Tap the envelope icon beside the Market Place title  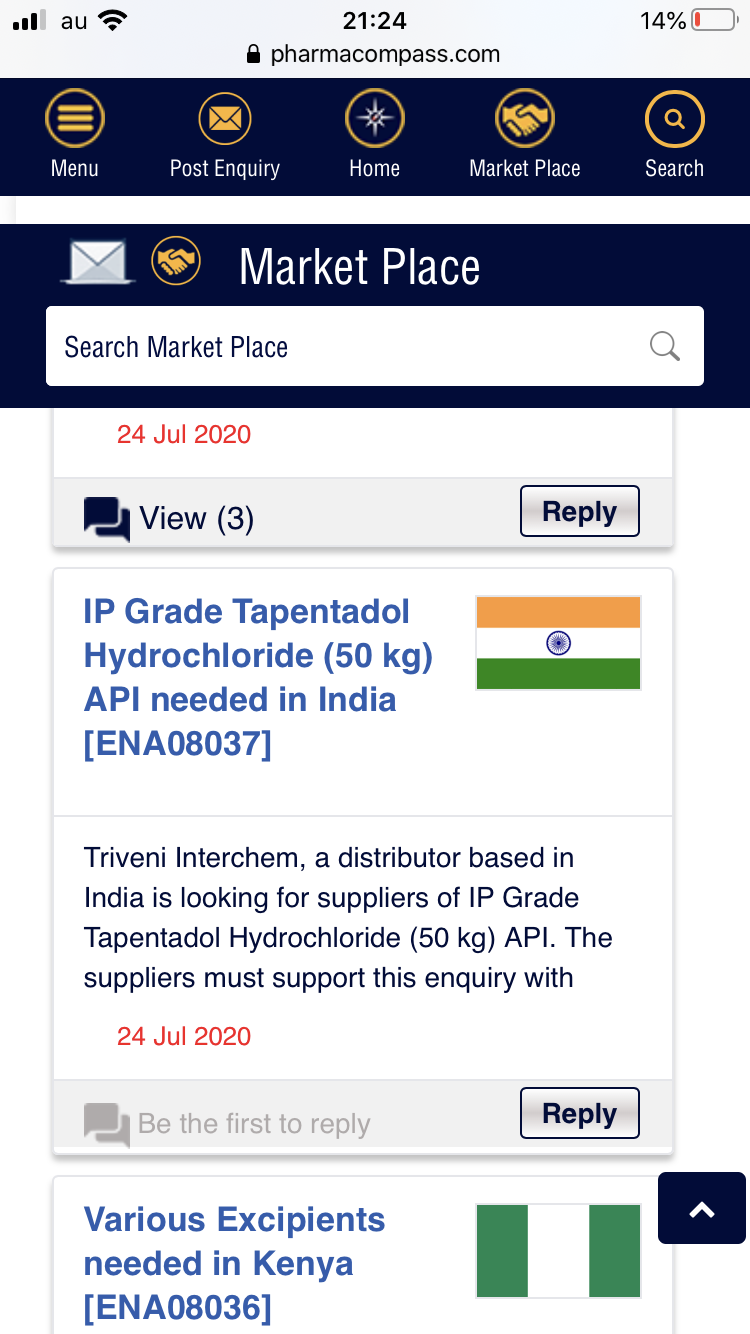click(98, 263)
